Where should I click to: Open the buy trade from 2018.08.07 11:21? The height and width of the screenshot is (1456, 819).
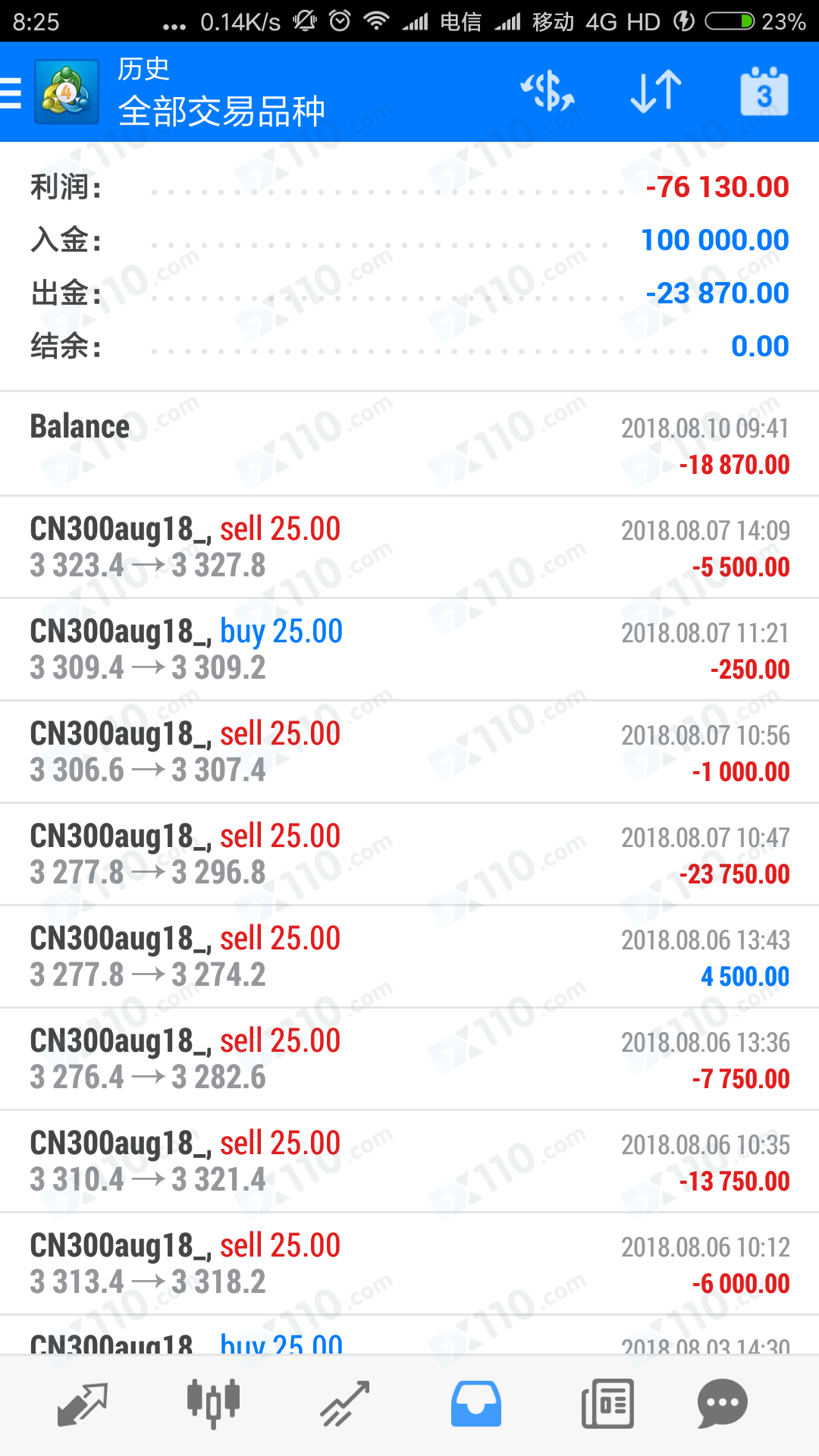click(x=409, y=650)
